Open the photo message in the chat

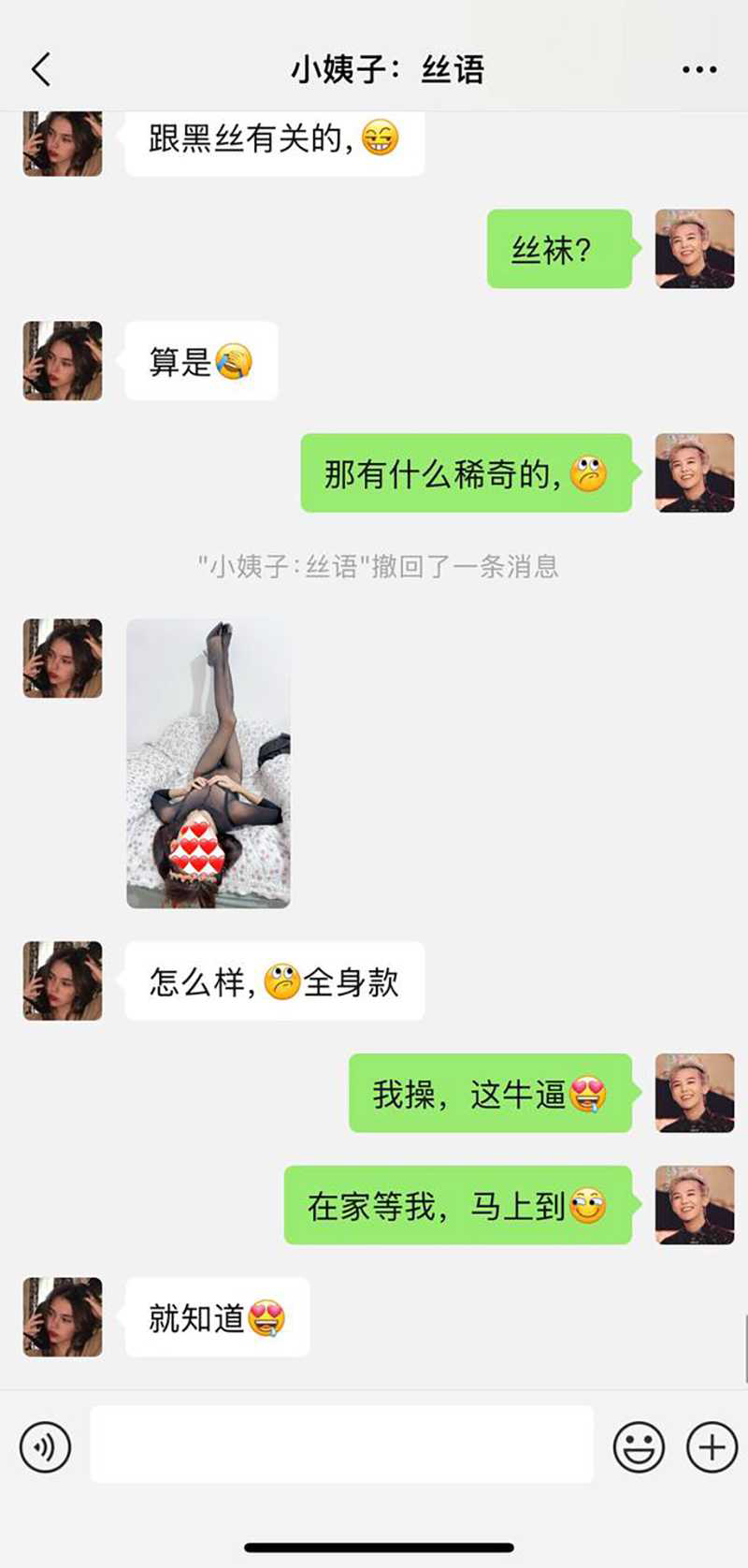pos(209,762)
